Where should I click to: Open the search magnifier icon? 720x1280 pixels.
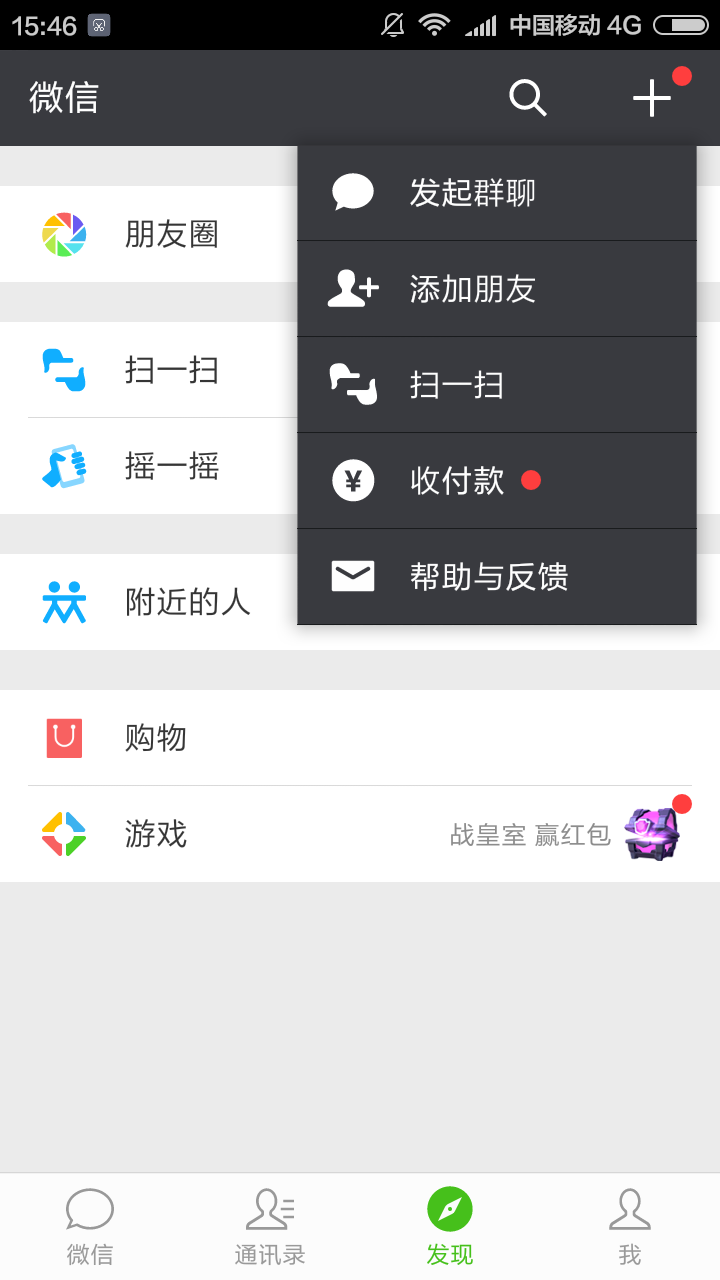point(528,98)
